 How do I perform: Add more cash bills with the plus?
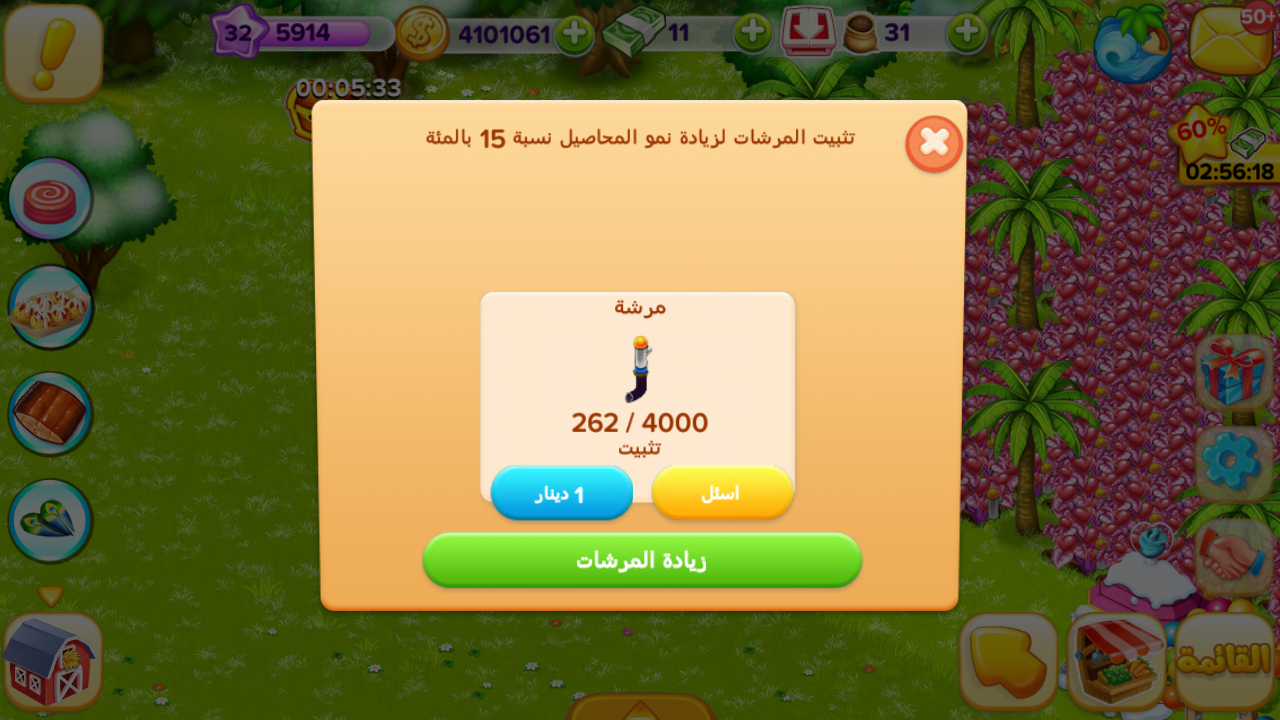pos(752,34)
